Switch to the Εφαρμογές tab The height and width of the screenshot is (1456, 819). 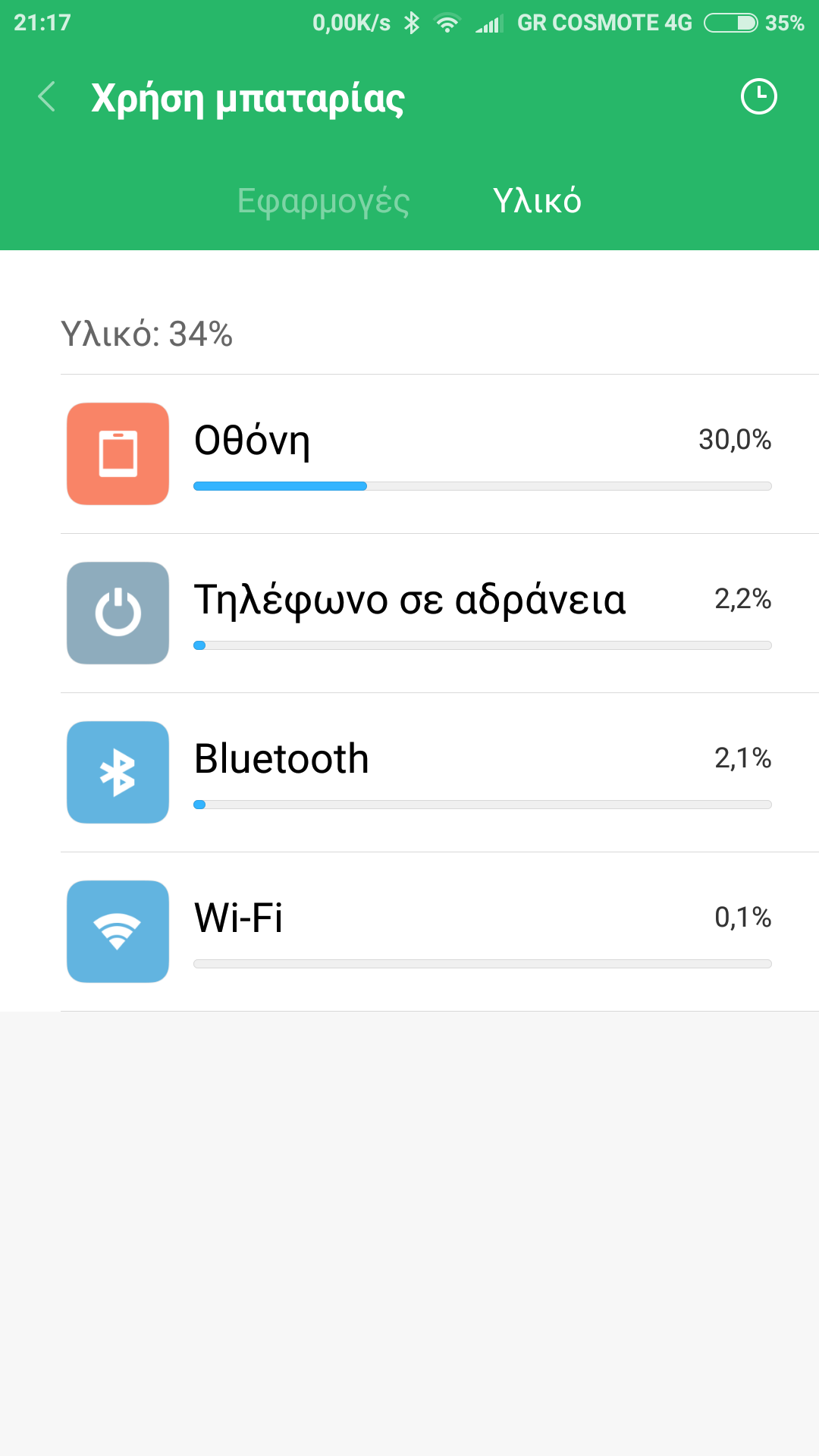tap(323, 201)
